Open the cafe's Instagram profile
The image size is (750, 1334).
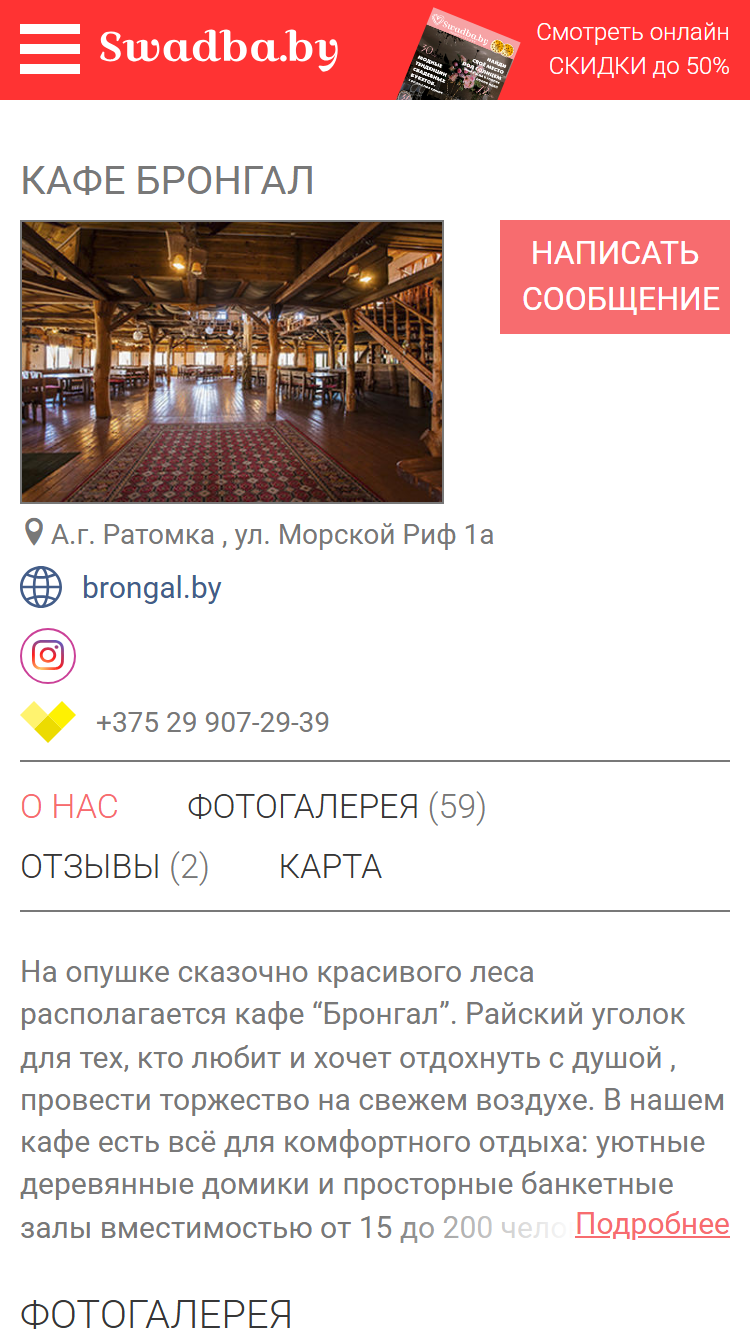[x=48, y=656]
